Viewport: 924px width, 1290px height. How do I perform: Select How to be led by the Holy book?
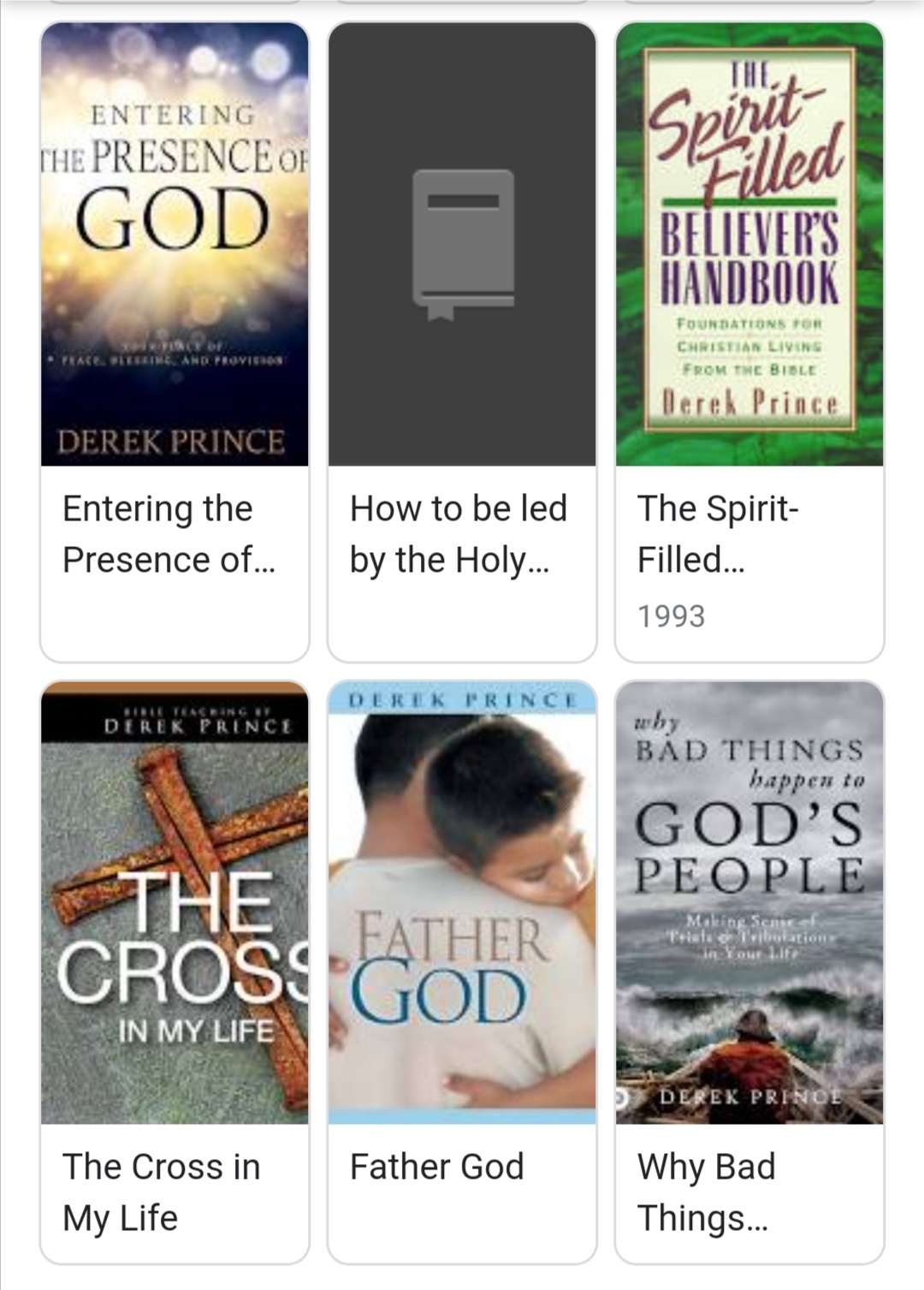pos(461,341)
